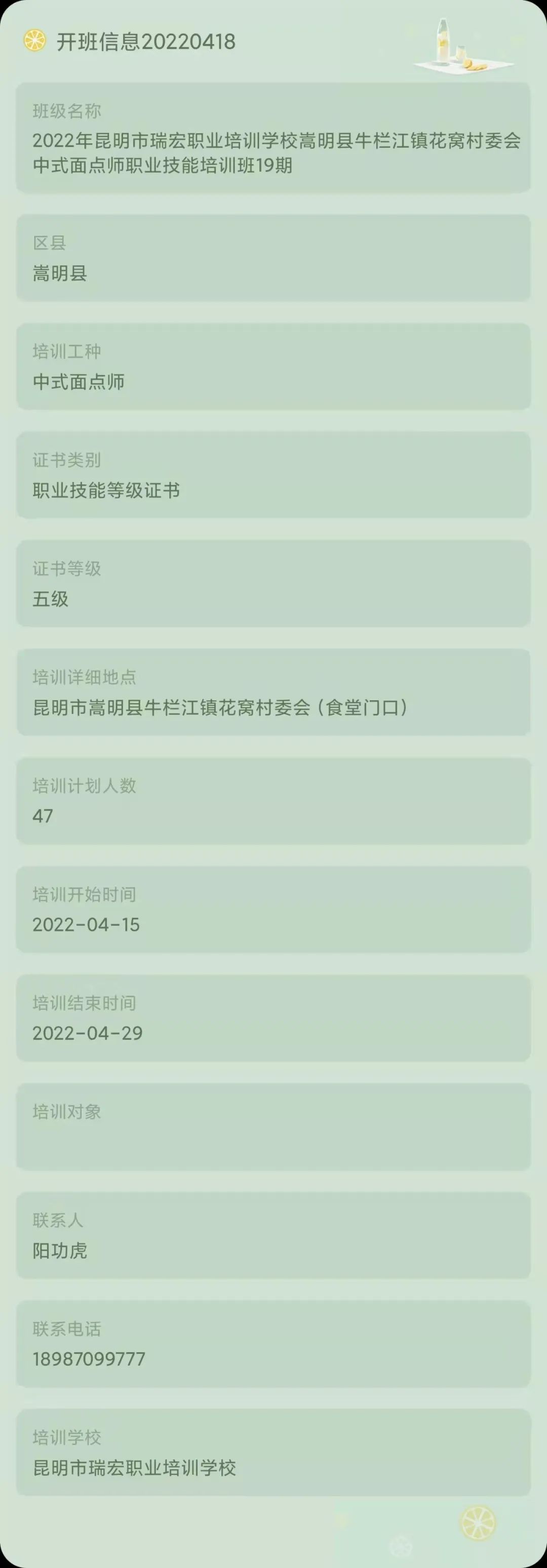Select the training end date 2022-04-29
This screenshot has width=547, height=1568.
pos(87,1033)
